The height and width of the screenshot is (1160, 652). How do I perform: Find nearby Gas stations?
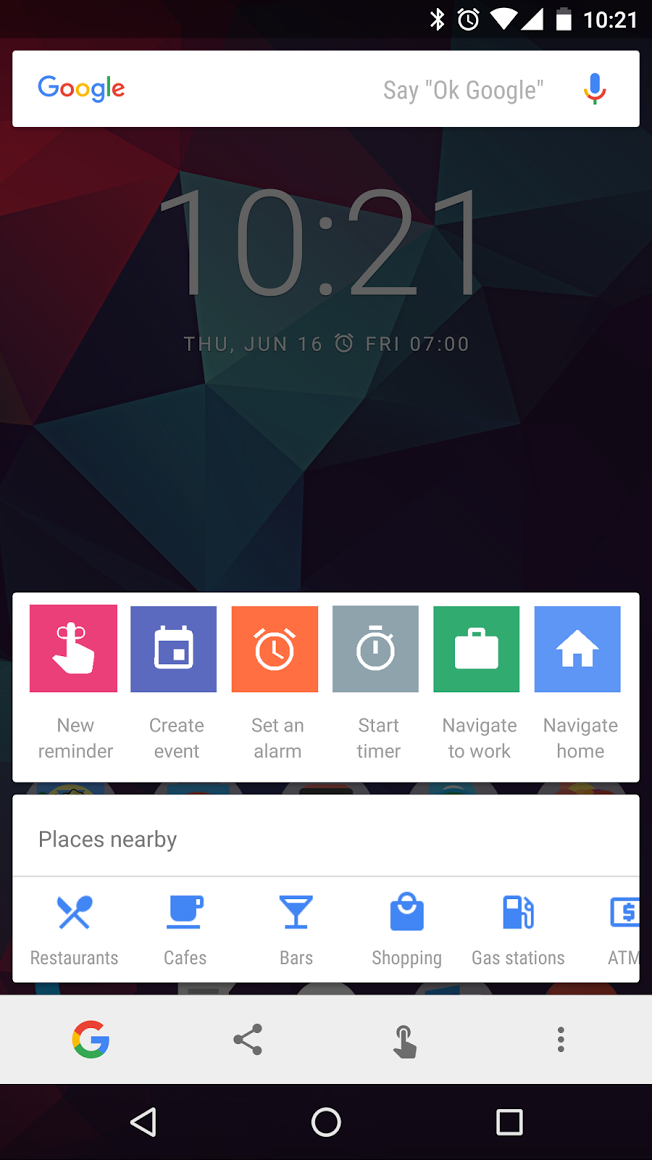tap(518, 930)
